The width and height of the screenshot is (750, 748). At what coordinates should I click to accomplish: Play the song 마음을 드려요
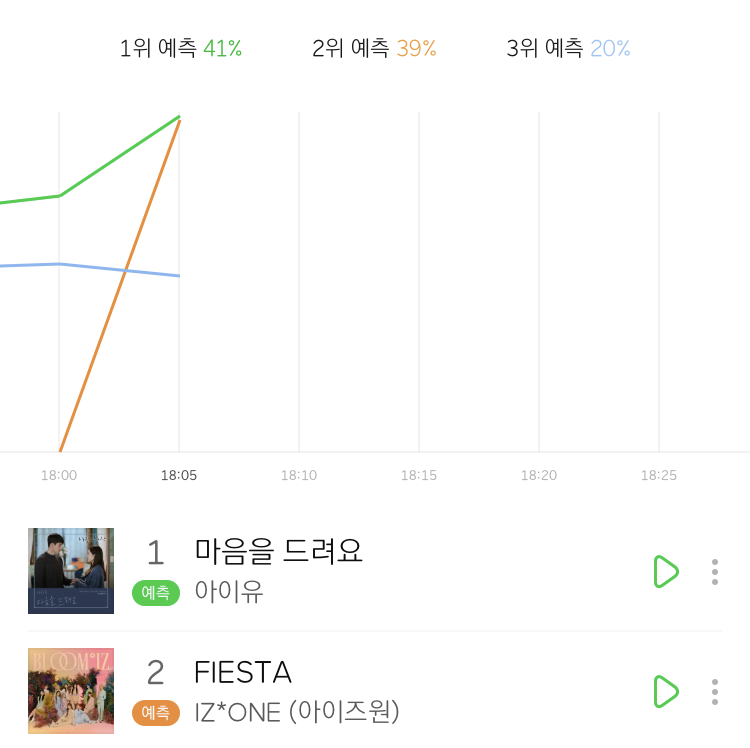pos(666,572)
